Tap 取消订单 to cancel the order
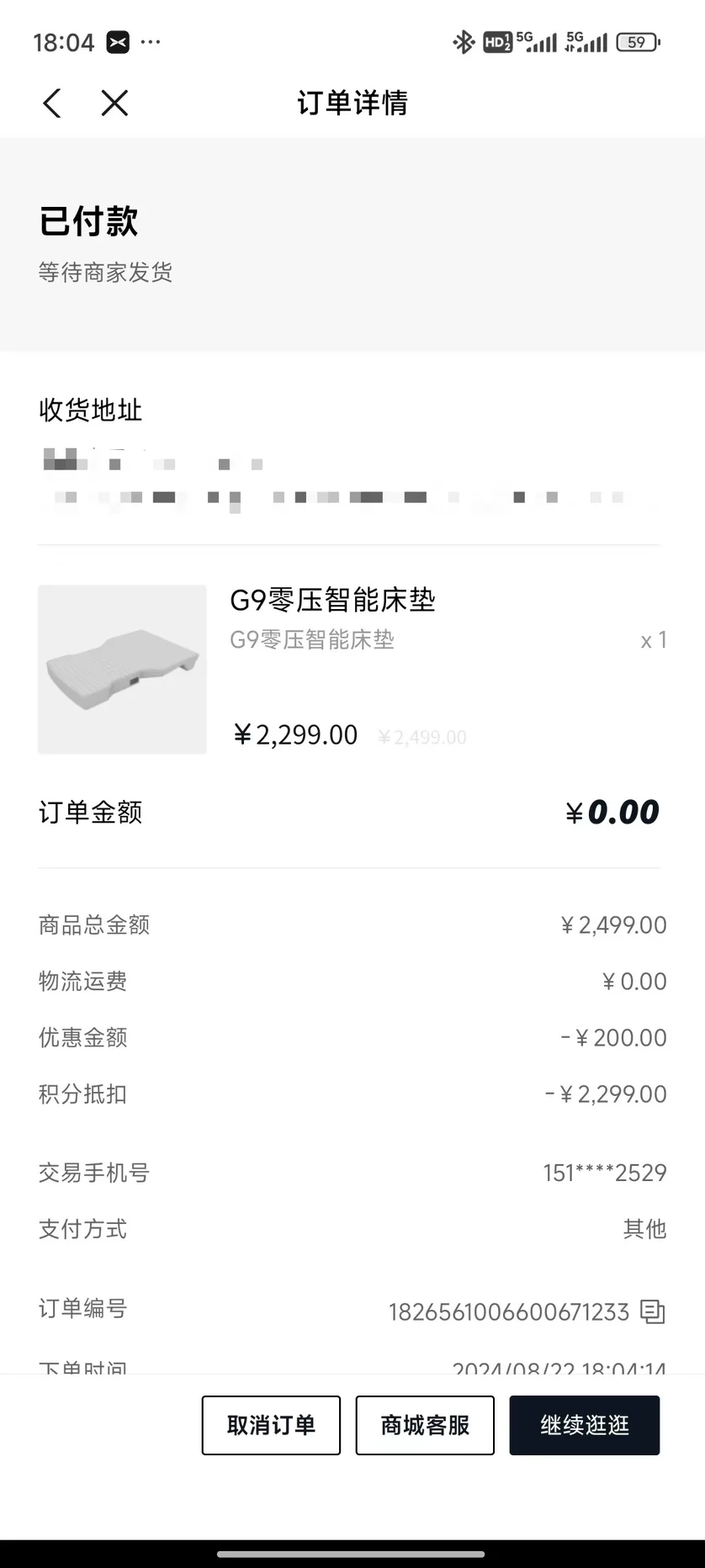705x1568 pixels. point(271,1425)
